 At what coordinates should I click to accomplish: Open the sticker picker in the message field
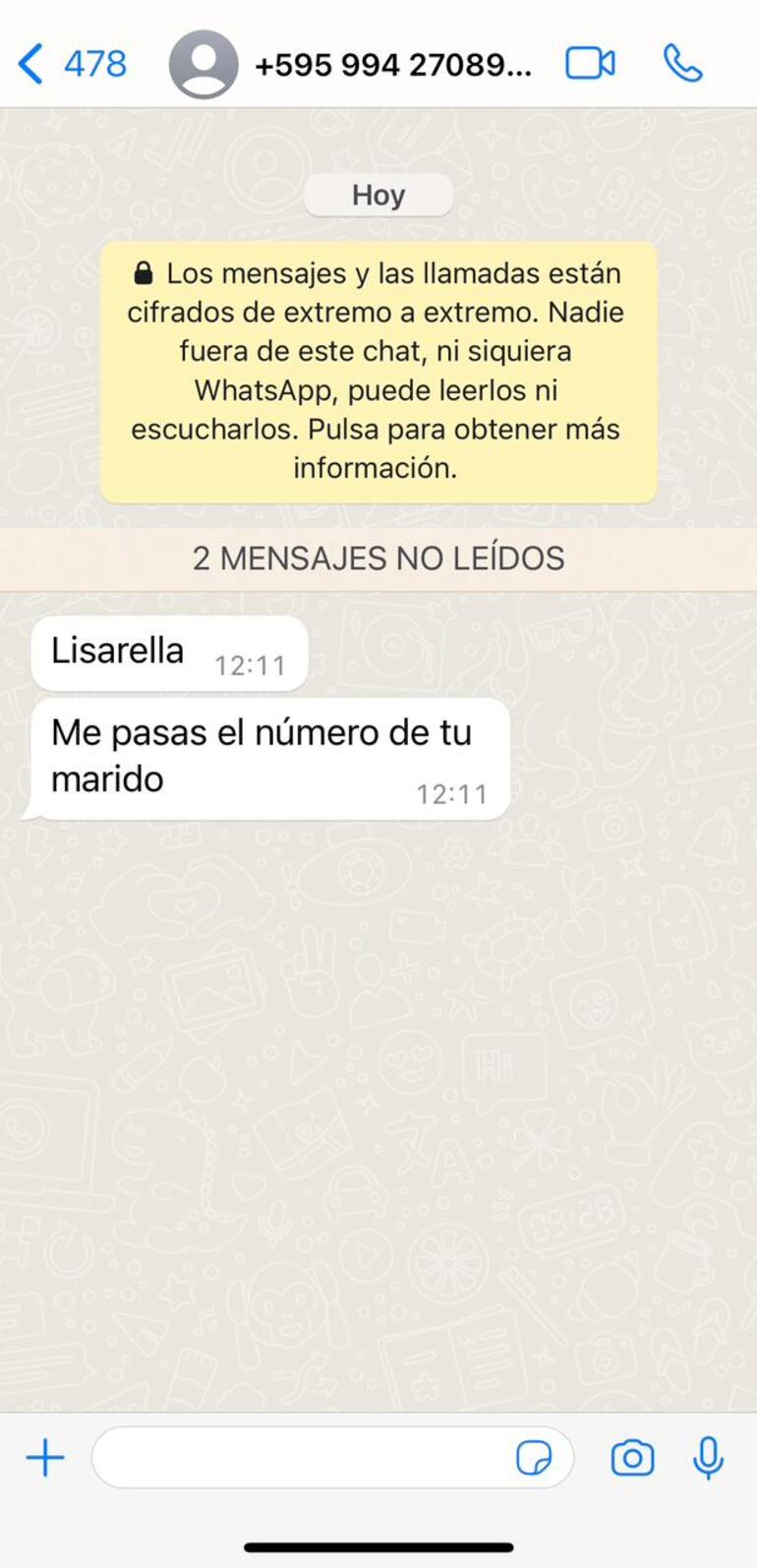tap(537, 1458)
